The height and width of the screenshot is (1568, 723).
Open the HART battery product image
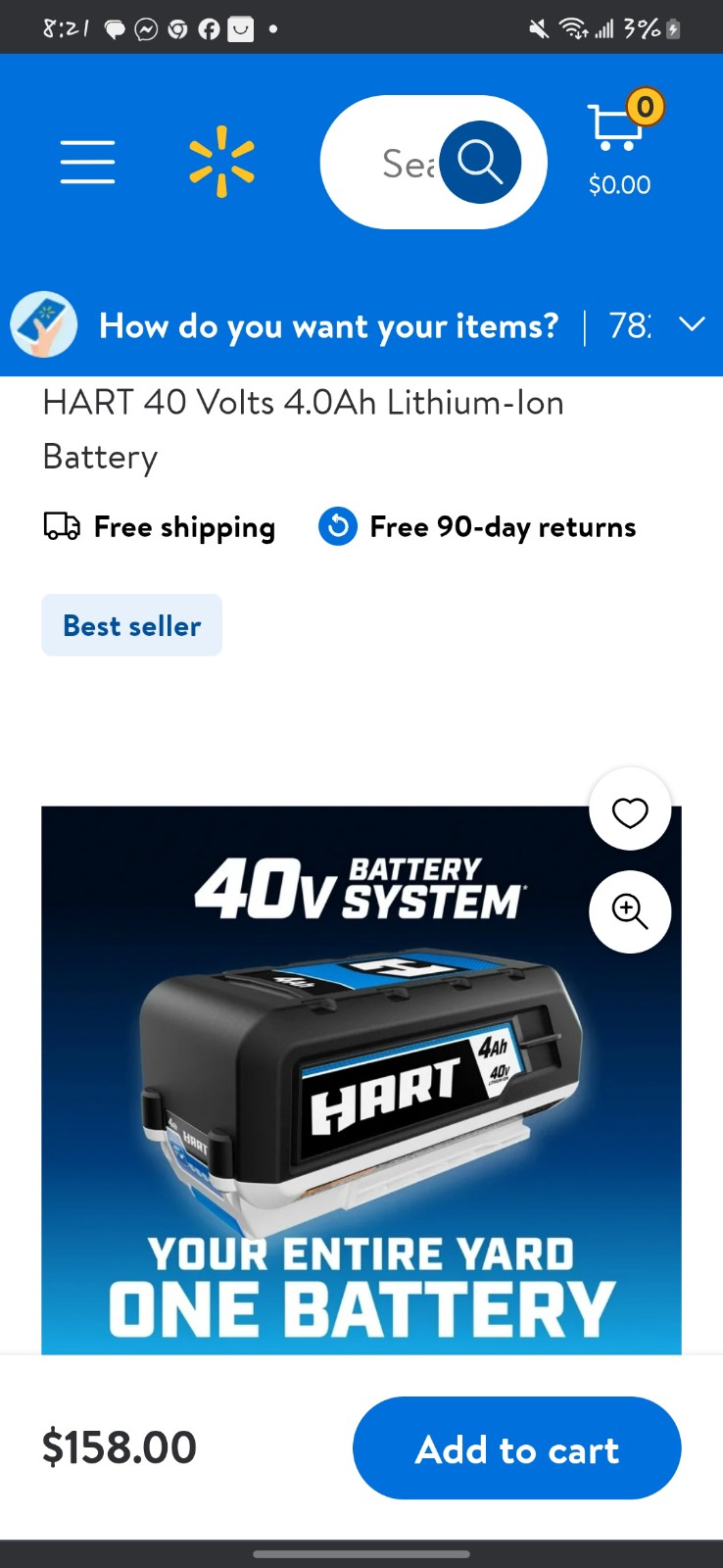(361, 1080)
